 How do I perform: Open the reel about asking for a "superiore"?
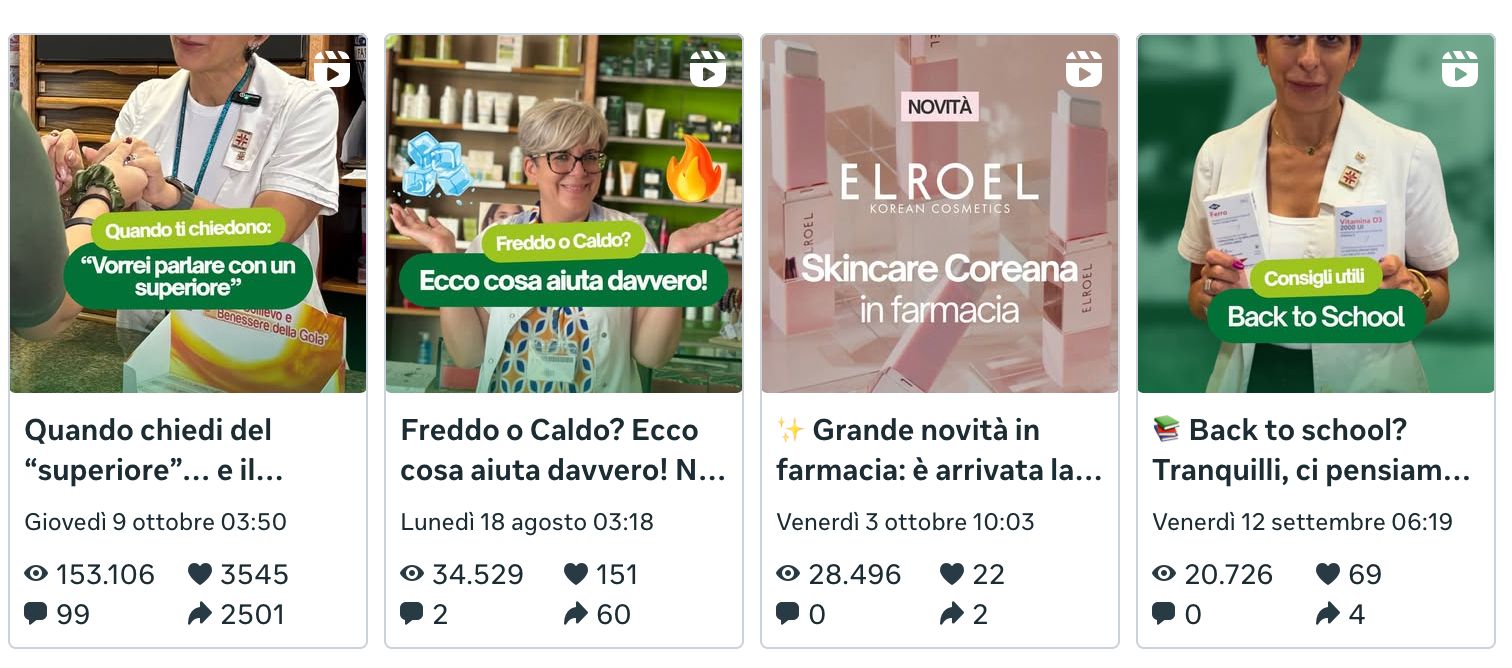pyautogui.click(x=188, y=214)
